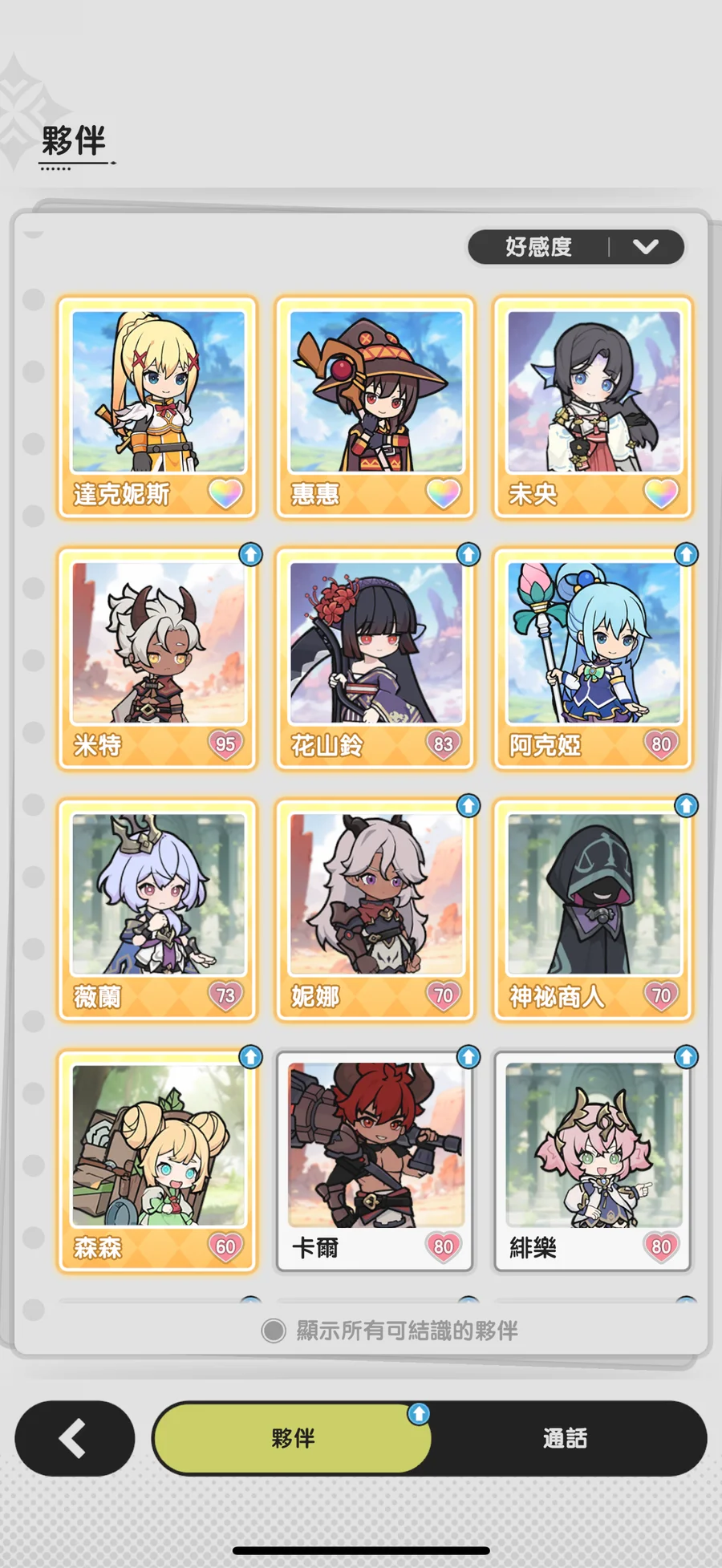Select the 米特 companion card
The height and width of the screenshot is (1568, 722).
click(x=157, y=658)
